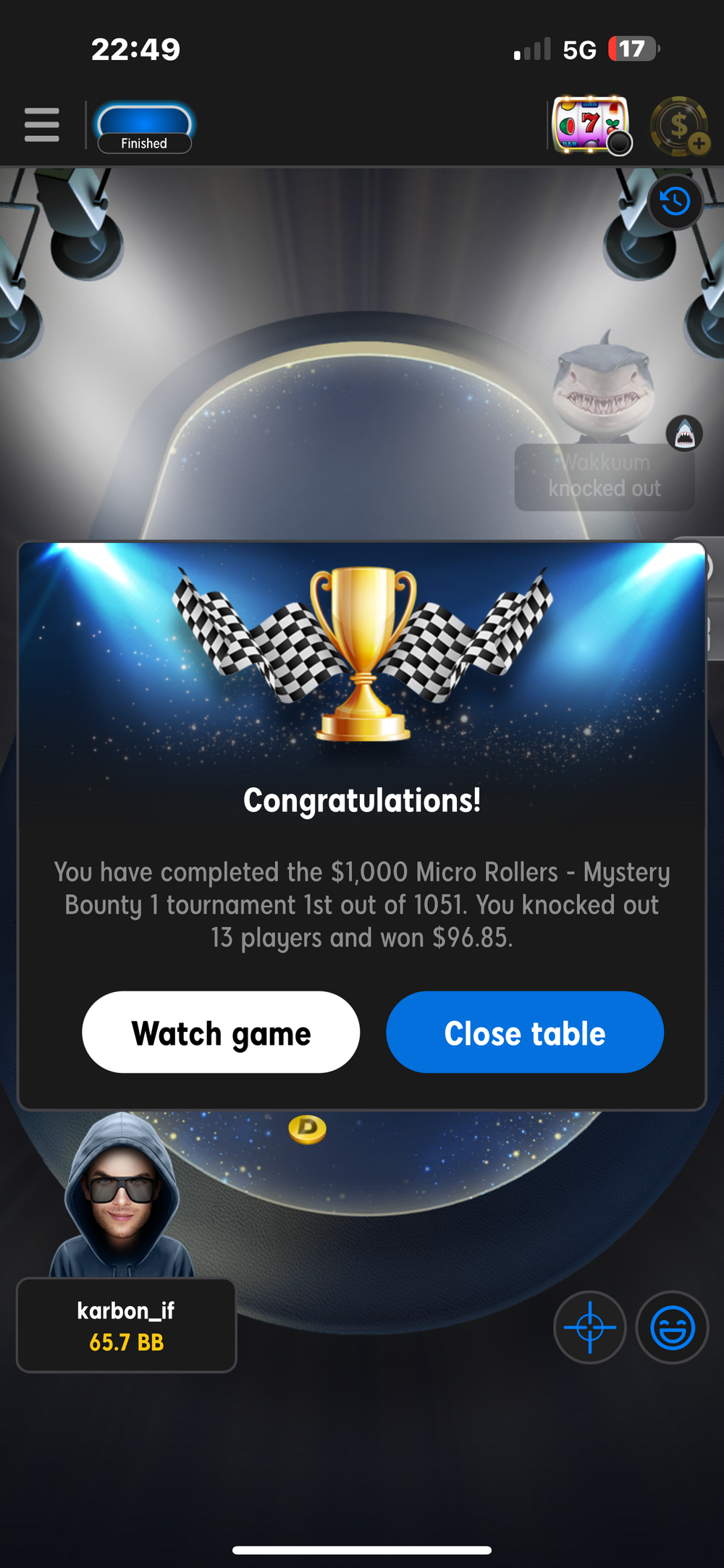Open the cashier dollar coin
This screenshot has width=724, height=1568.
click(x=680, y=127)
